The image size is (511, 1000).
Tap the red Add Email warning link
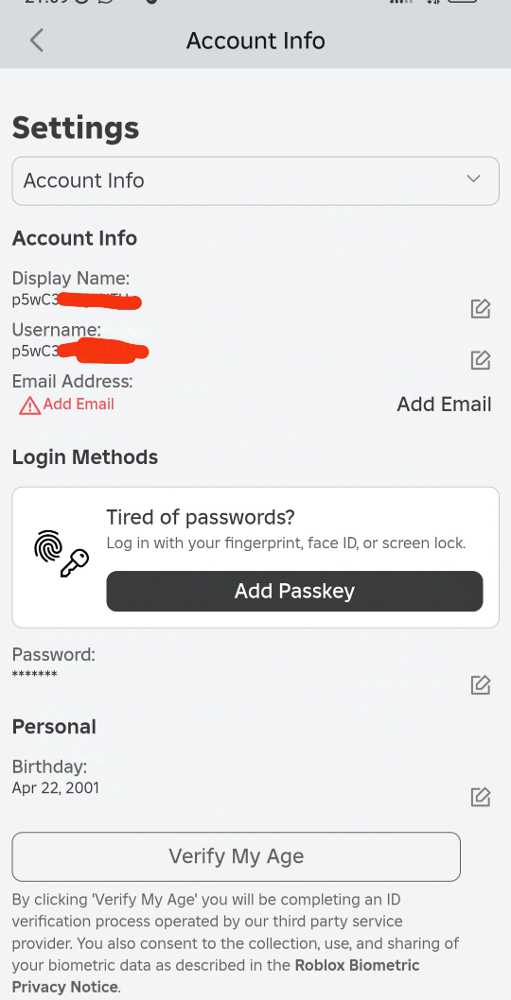coord(67,404)
